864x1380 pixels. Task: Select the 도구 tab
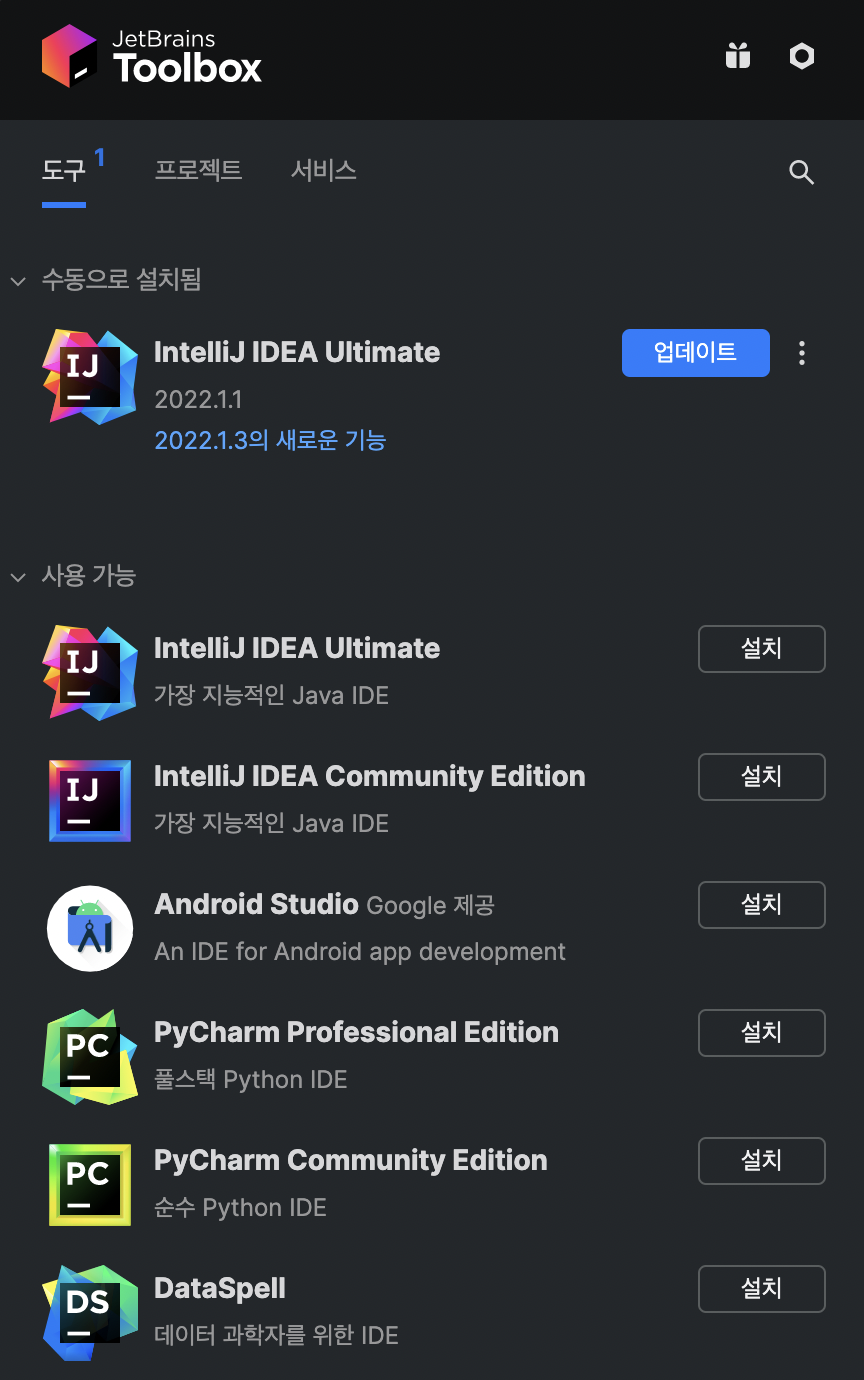click(64, 171)
